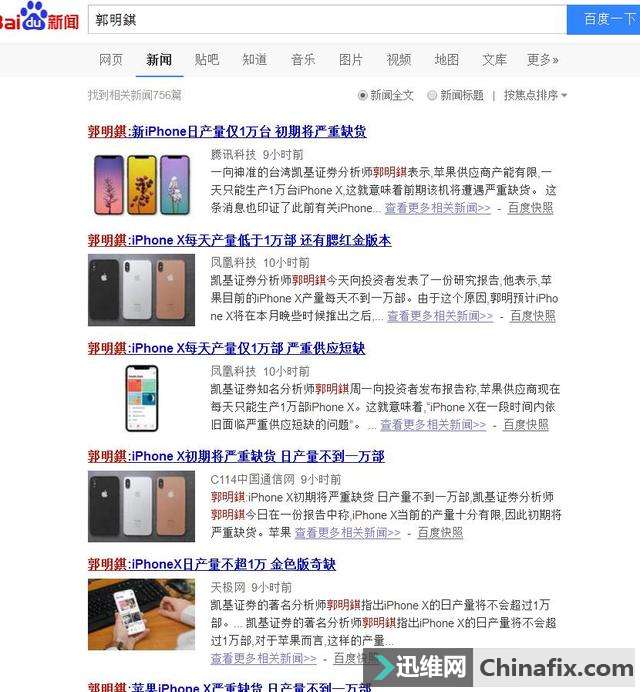This screenshot has height=692, width=640.
Task: Expand the 更多» tab menu
Action: point(543,60)
